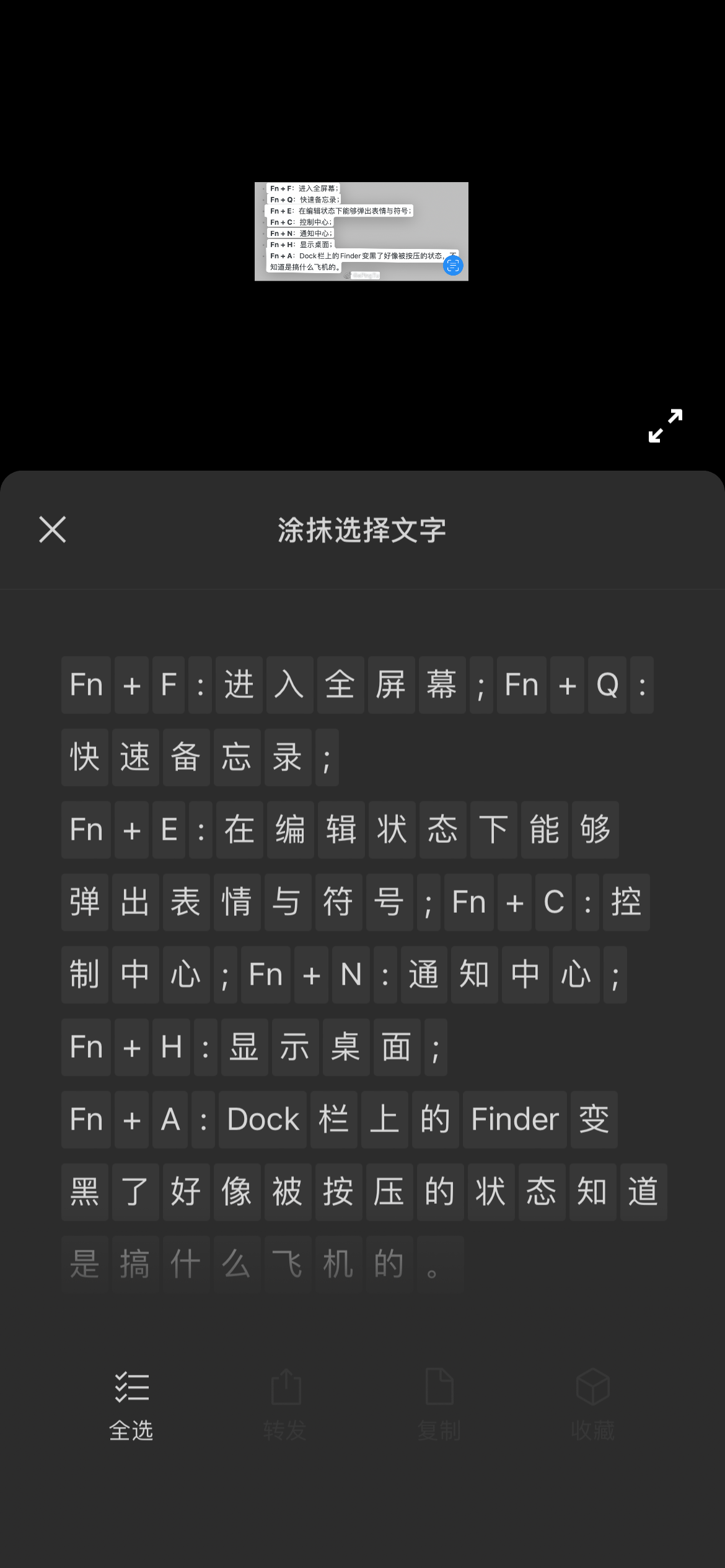Select the greyed 搞 character tile
725x1568 pixels.
coord(136,1263)
